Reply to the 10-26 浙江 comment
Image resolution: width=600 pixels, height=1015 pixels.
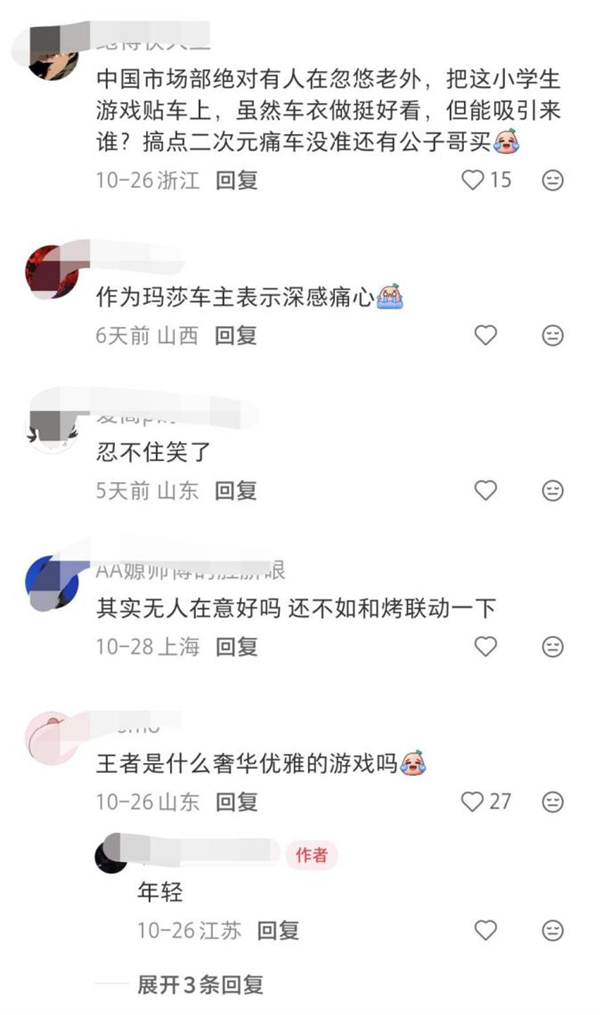(x=237, y=180)
